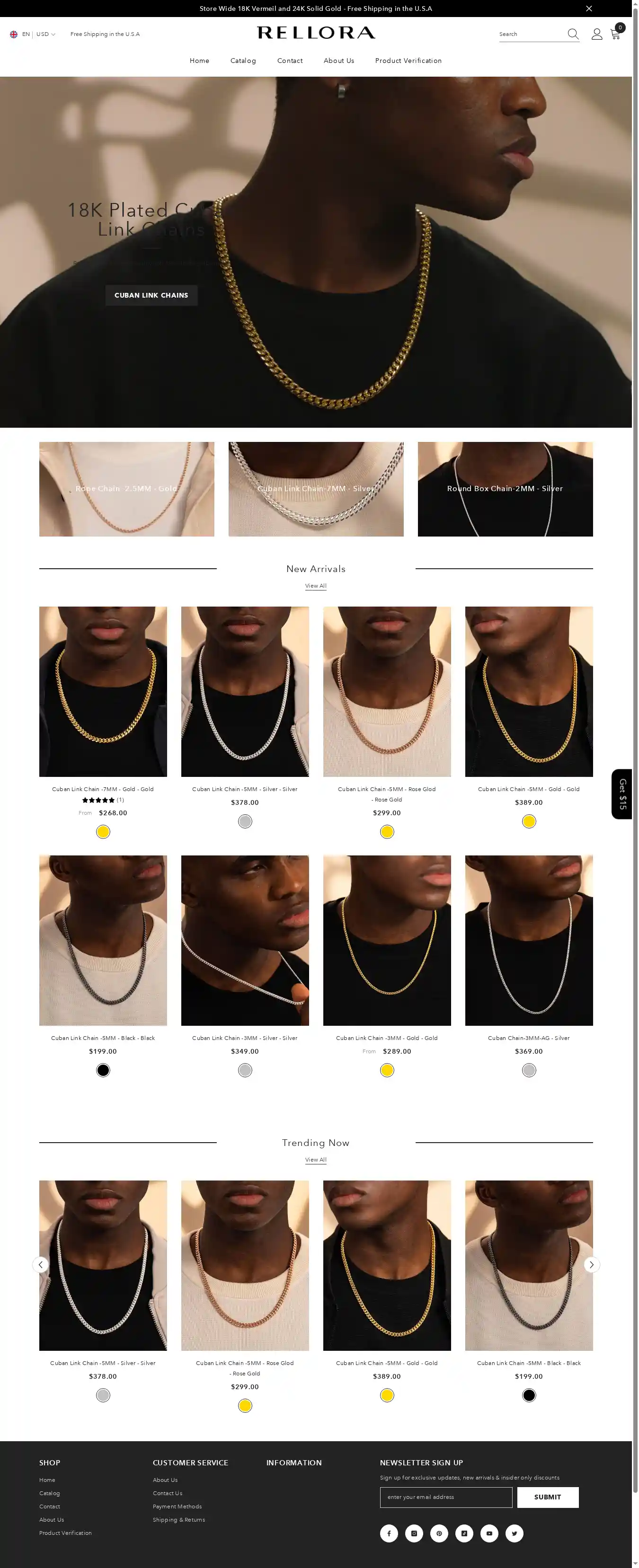This screenshot has height=1568, width=639.
Task: Dismiss the top announcement banner
Action: point(588,9)
